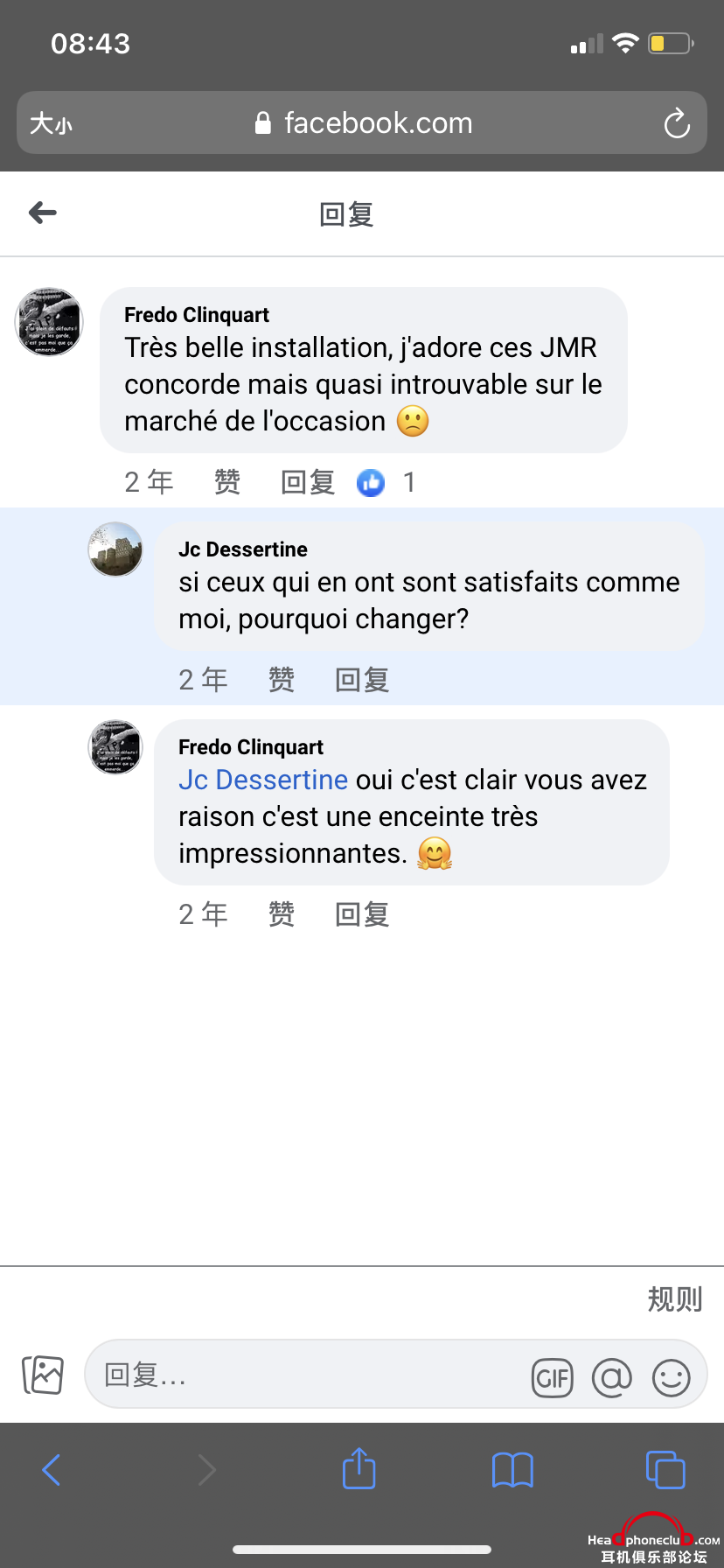The width and height of the screenshot is (724, 1568).
Task: Reply to Jc Dessertine's comment
Action: [362, 680]
